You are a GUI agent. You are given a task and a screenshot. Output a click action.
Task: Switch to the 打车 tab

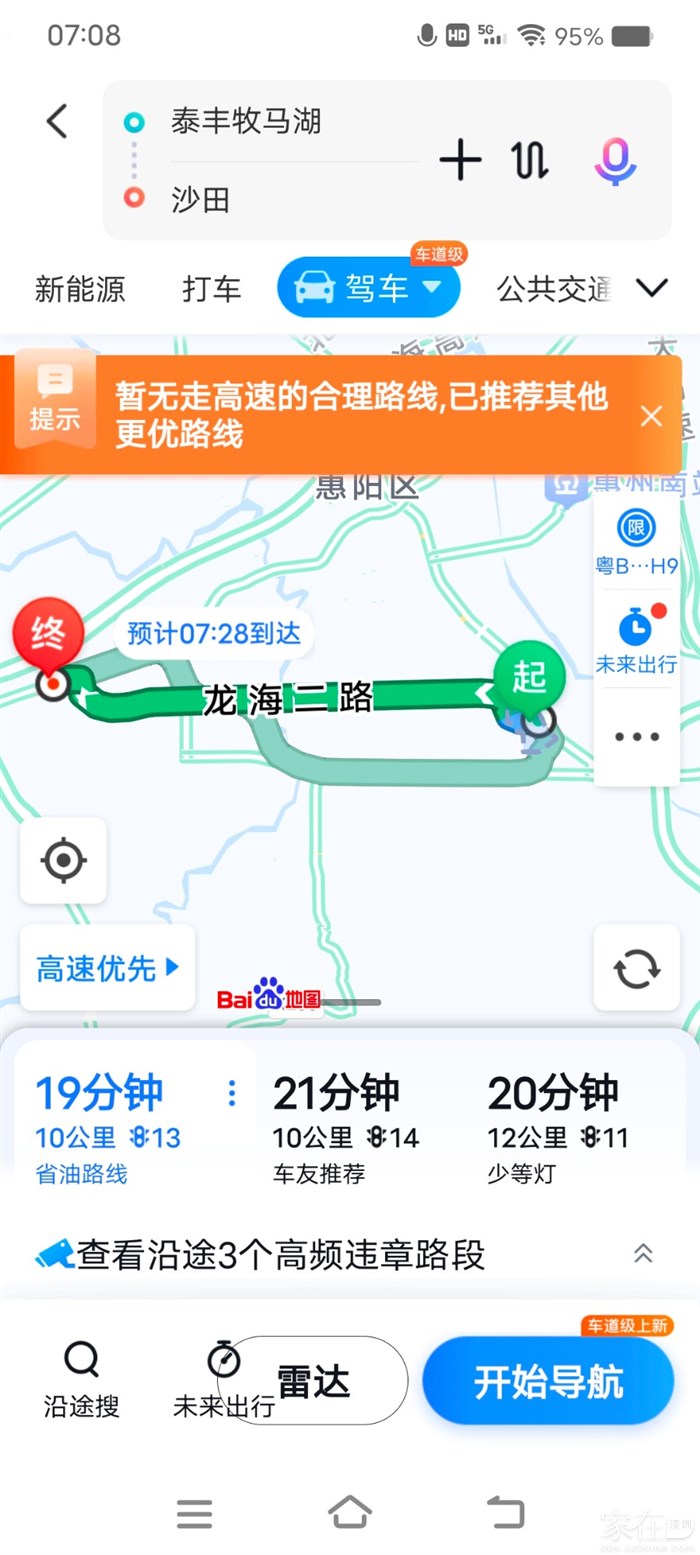click(x=212, y=289)
